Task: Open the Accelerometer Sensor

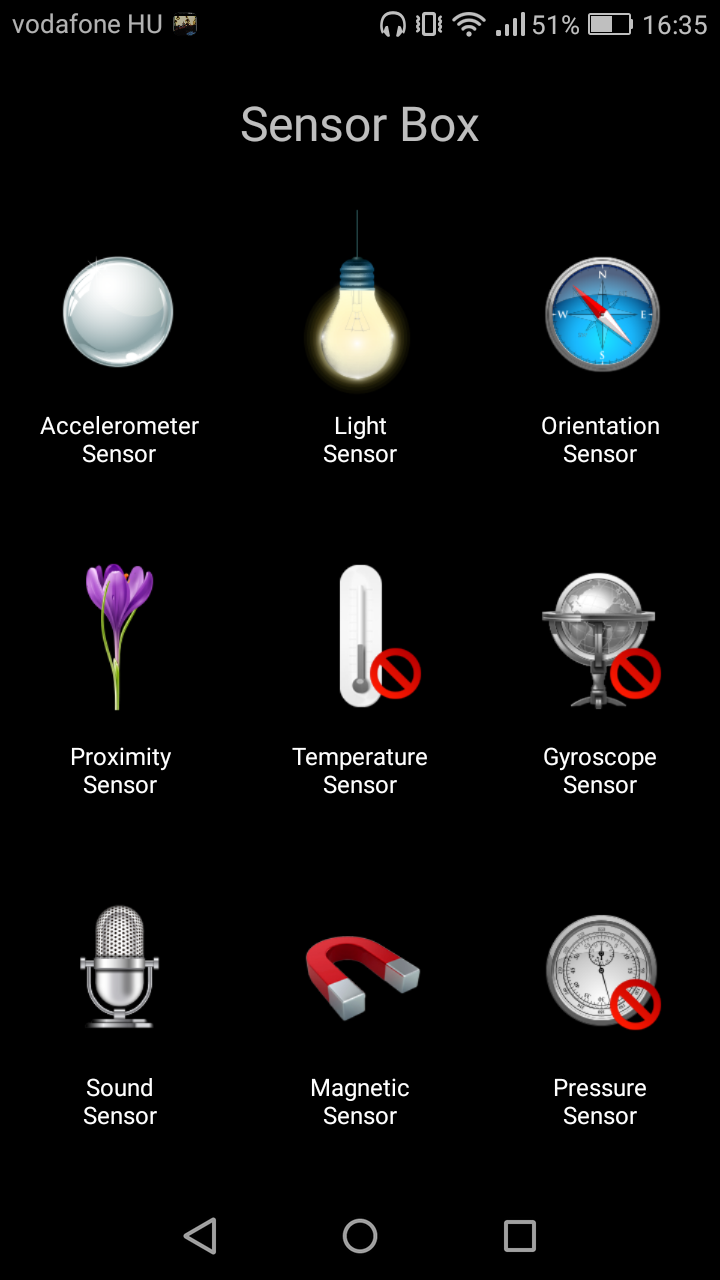Action: [x=119, y=312]
